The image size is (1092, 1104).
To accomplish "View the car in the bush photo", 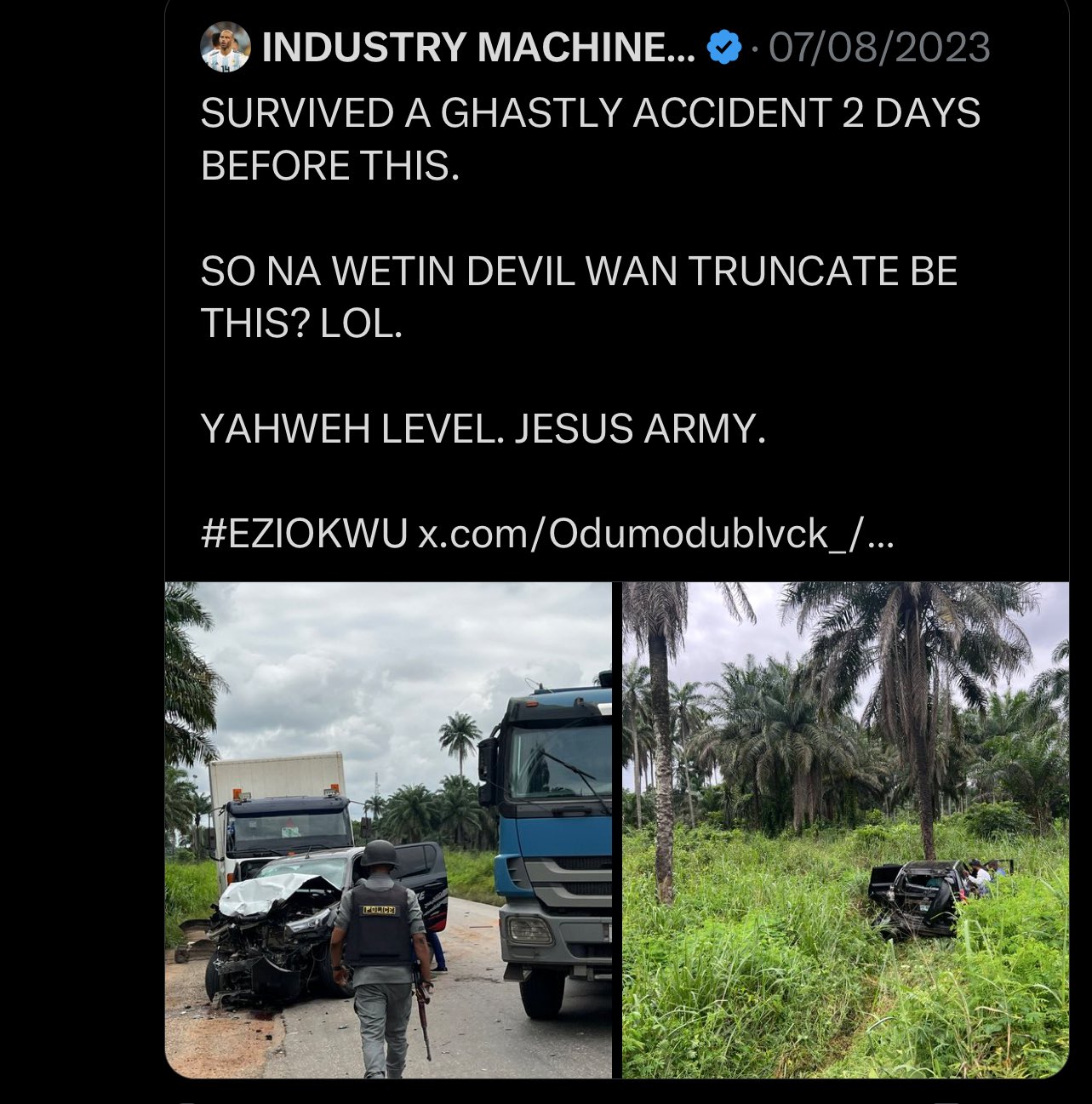I will coord(845,830).
